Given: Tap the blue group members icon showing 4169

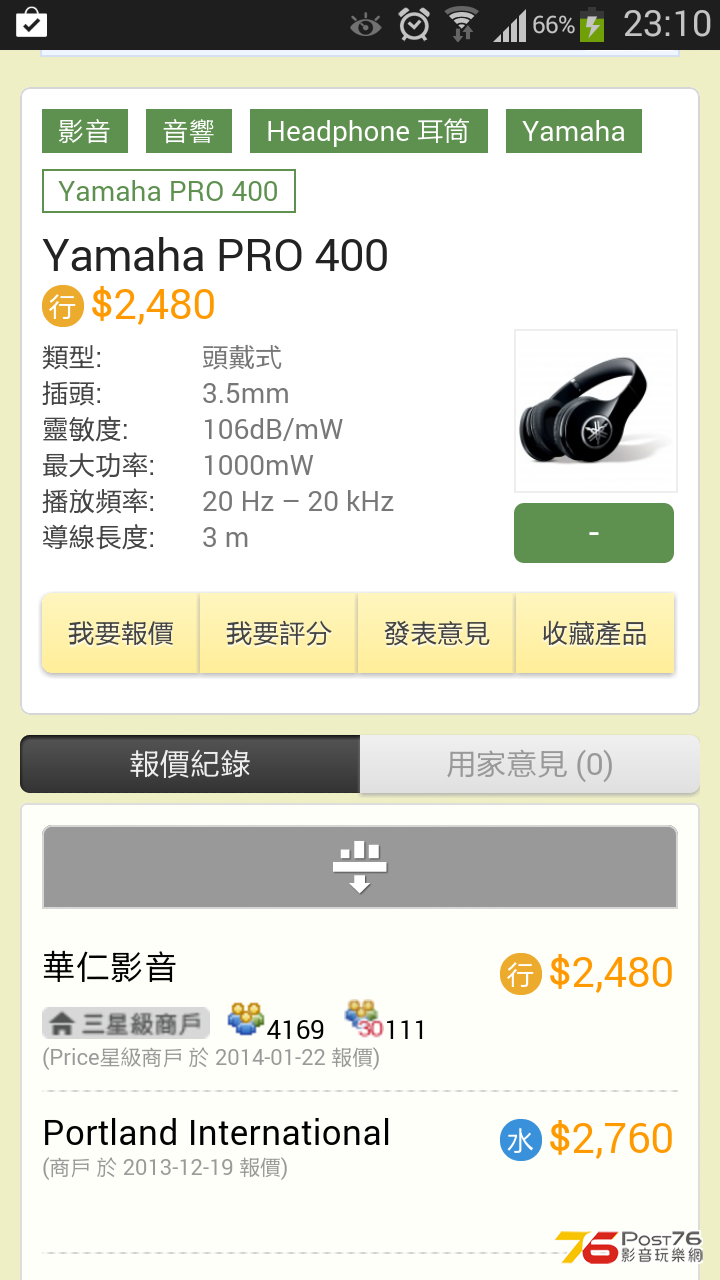Looking at the screenshot, I should pyautogui.click(x=245, y=1020).
